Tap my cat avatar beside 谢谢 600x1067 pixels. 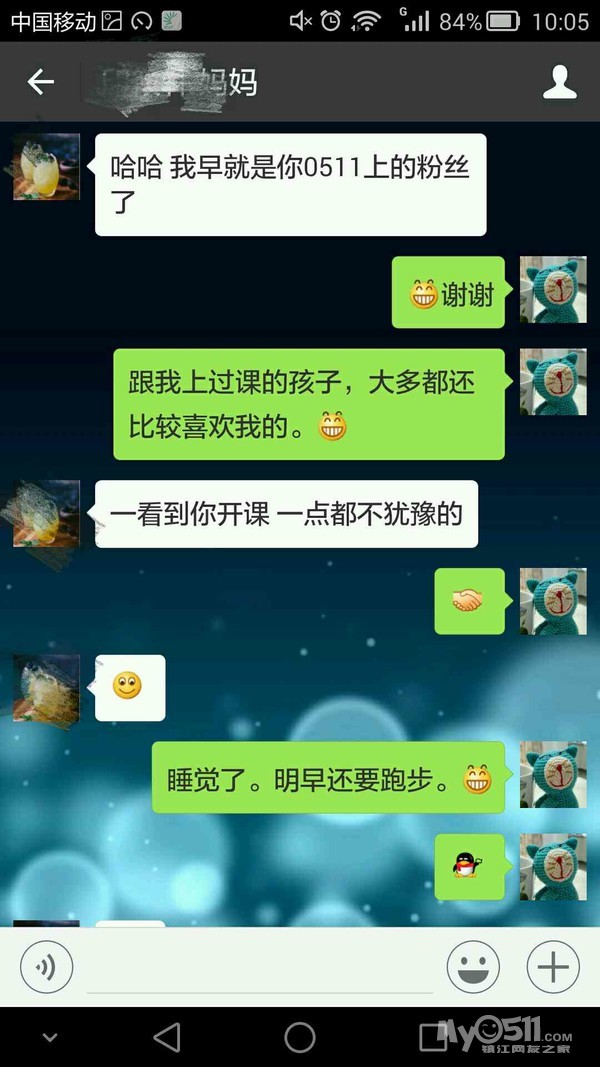click(x=553, y=289)
